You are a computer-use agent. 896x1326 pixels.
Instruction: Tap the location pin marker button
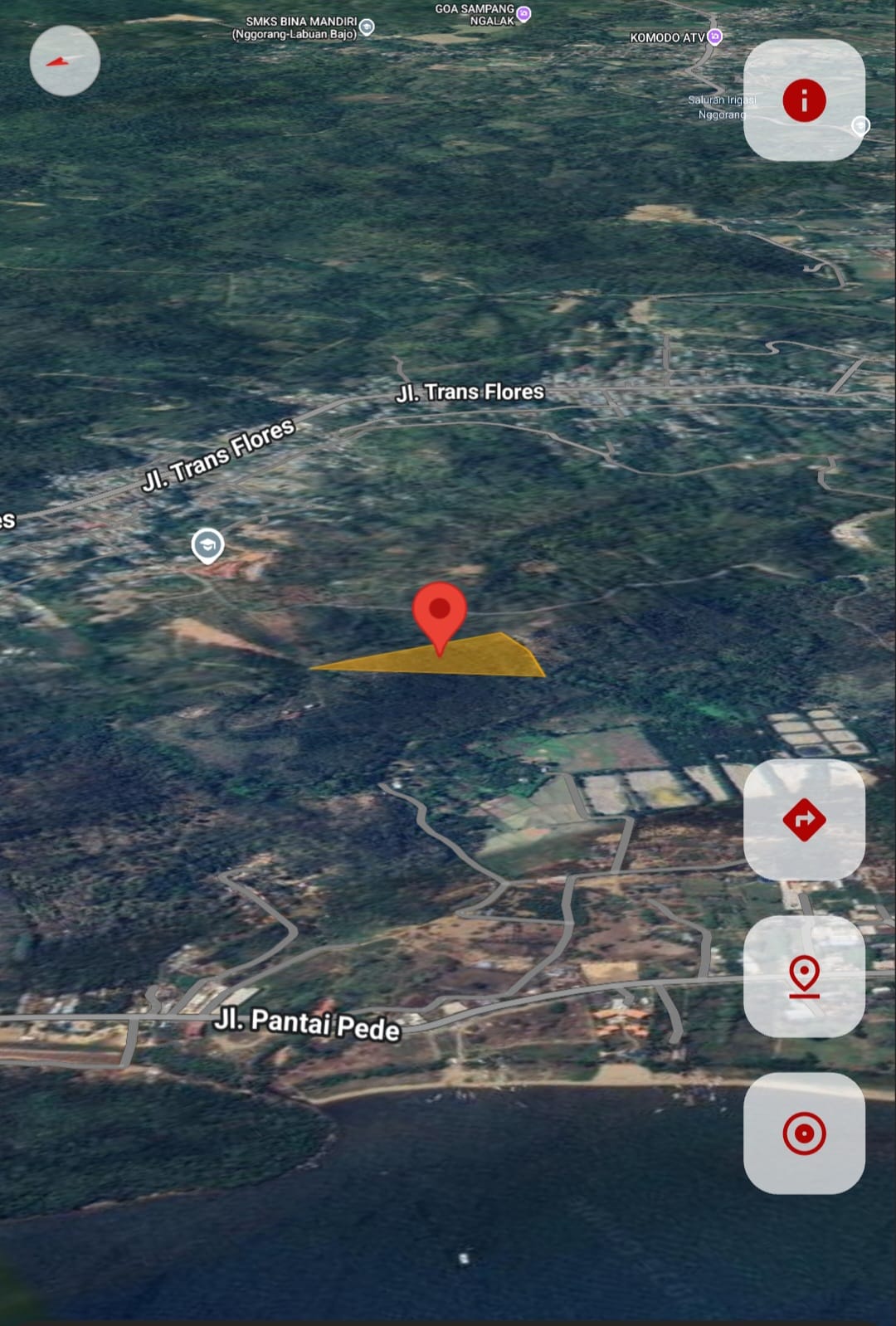pyautogui.click(x=804, y=977)
